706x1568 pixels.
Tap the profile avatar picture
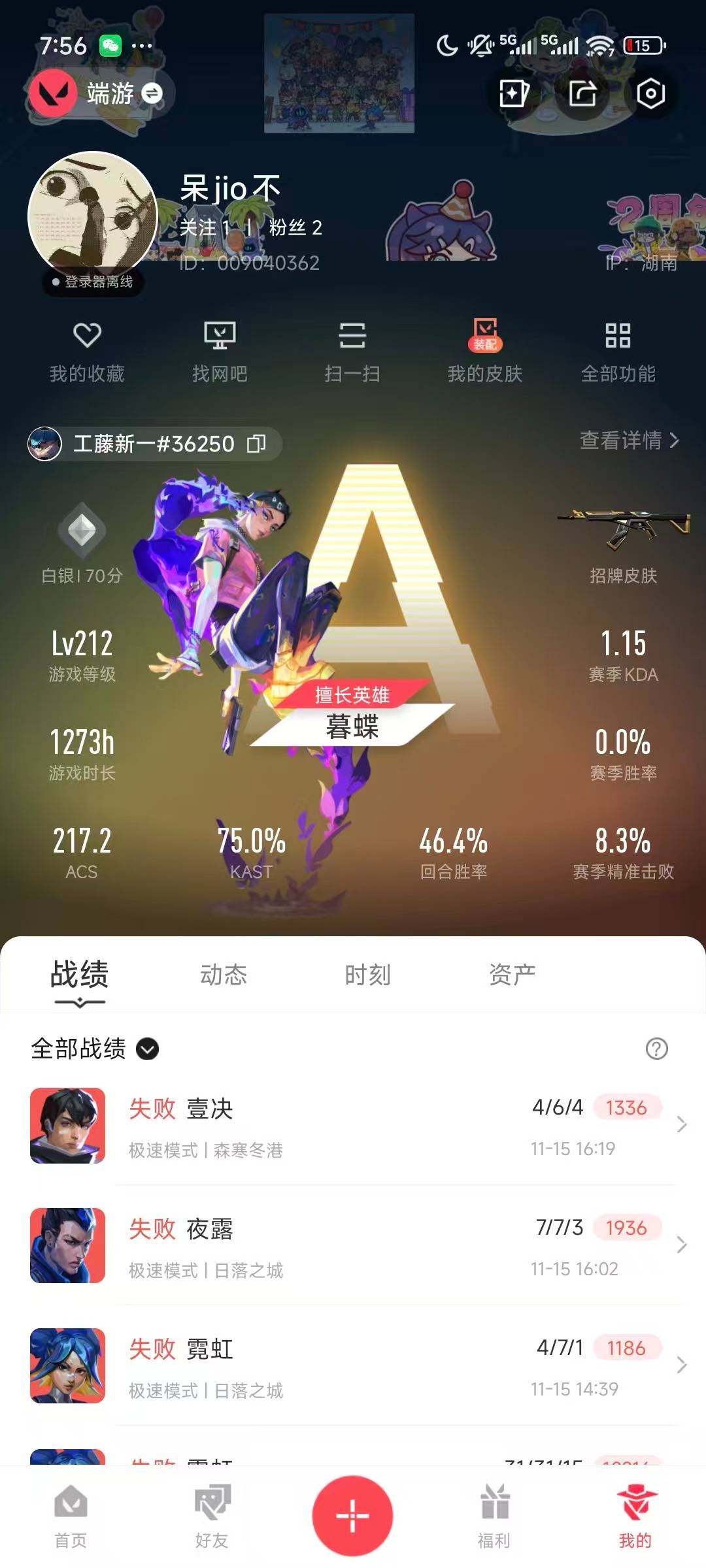coord(92,216)
